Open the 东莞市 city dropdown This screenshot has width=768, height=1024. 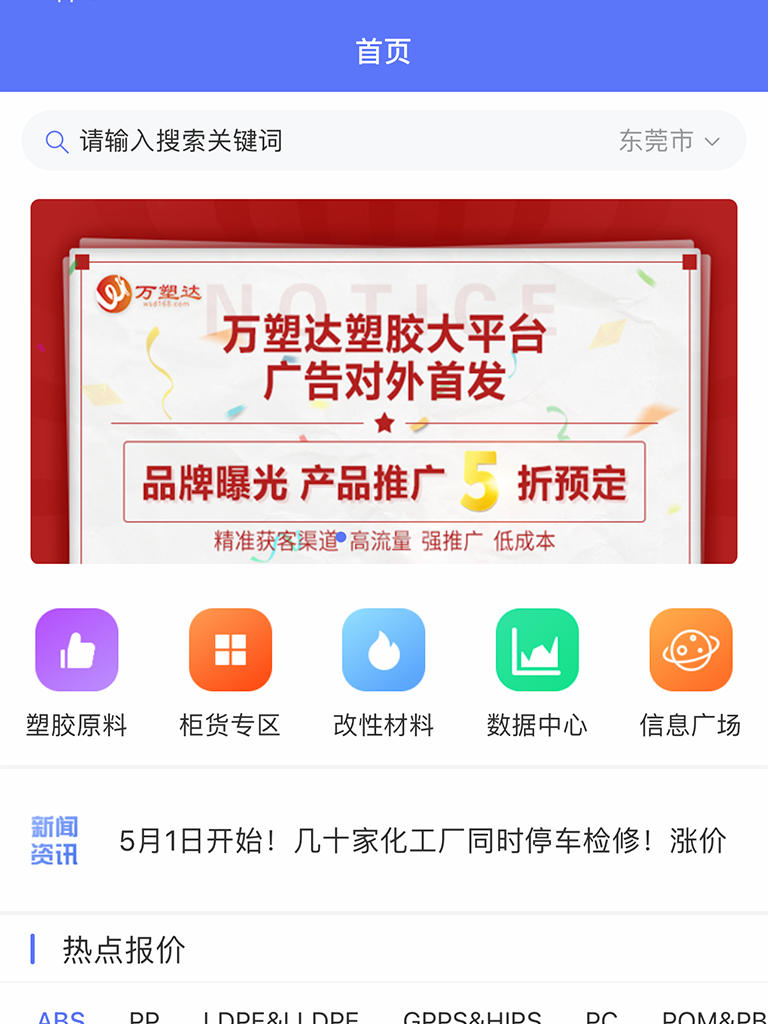point(668,141)
